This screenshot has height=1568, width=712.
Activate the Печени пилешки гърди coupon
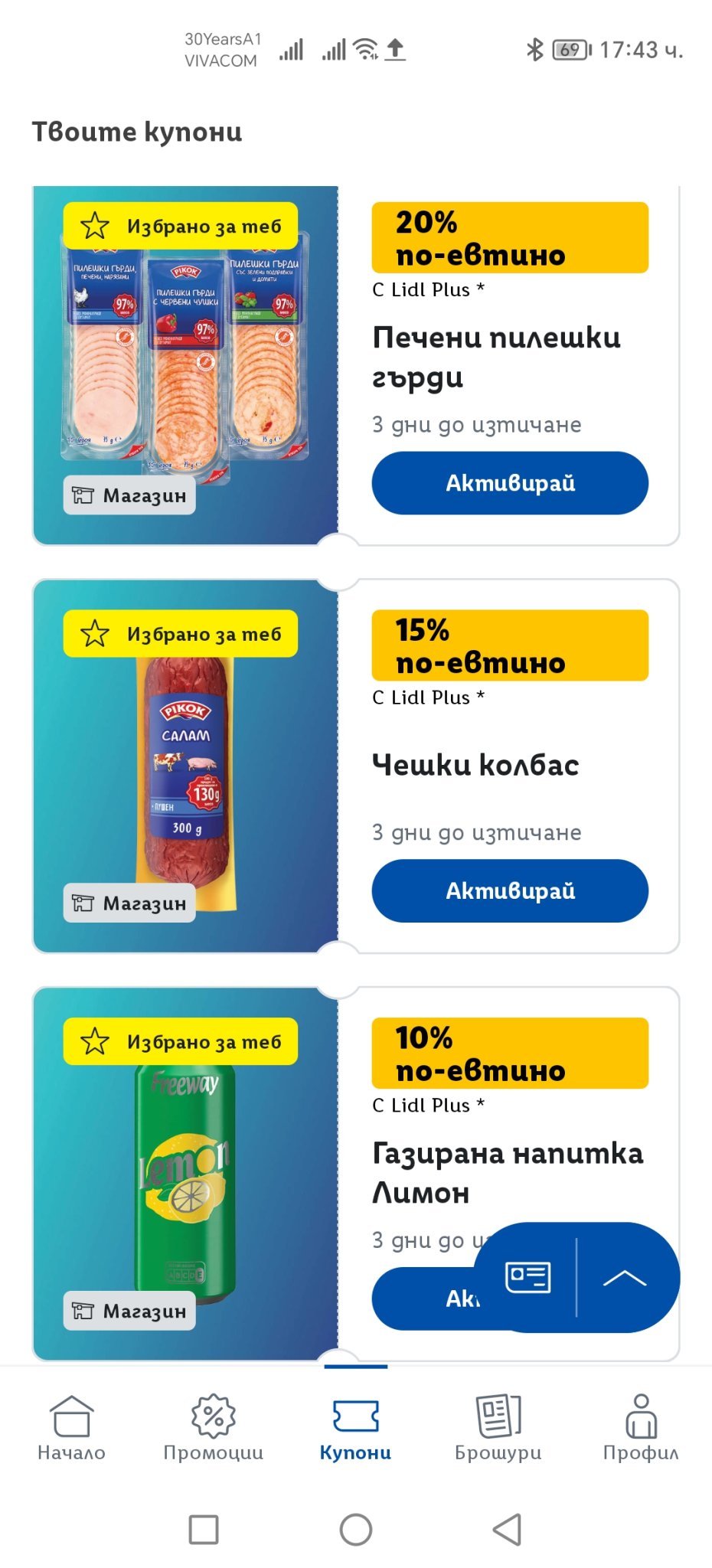tap(510, 483)
